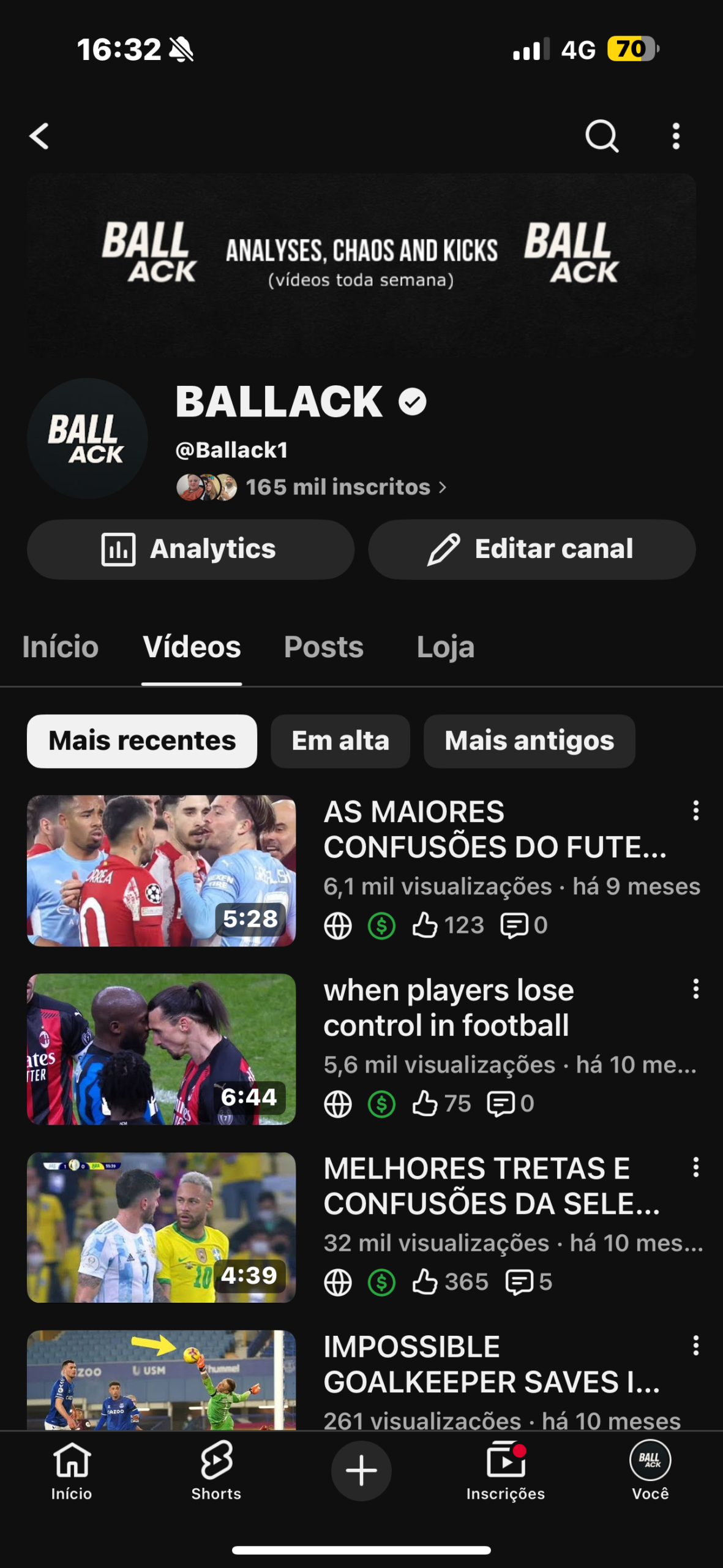Open options for IMPOSSIBLE GOALKEEPER SAVES video
723x1568 pixels.
pos(695,1345)
